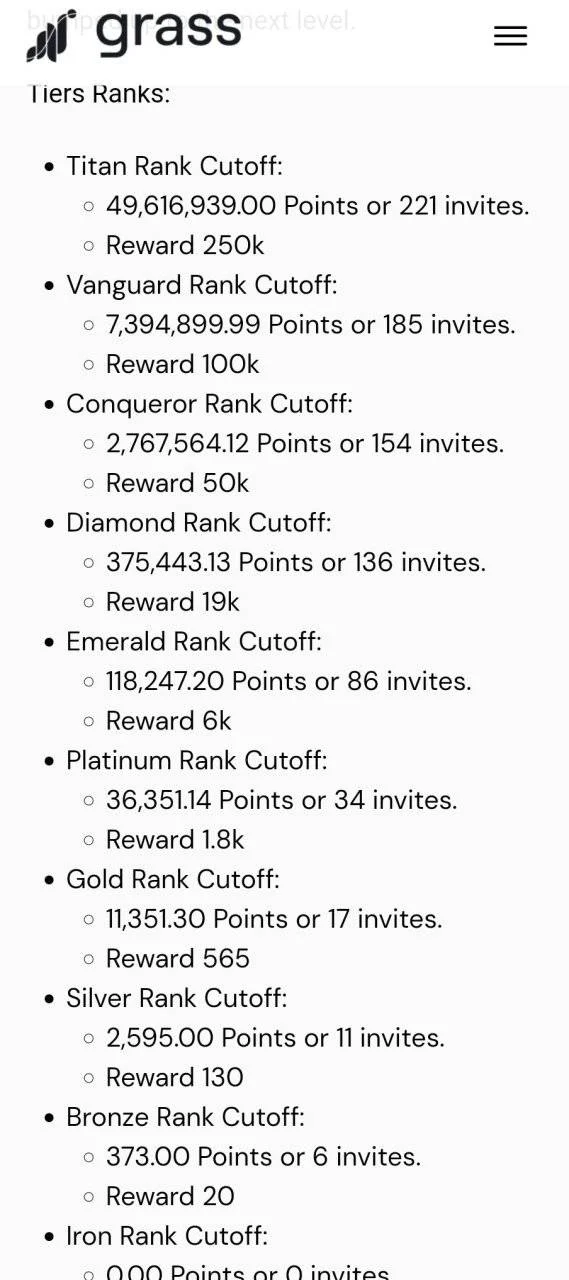Image resolution: width=569 pixels, height=1280 pixels.
Task: Tap the grass logo to go home
Action: (x=134, y=35)
